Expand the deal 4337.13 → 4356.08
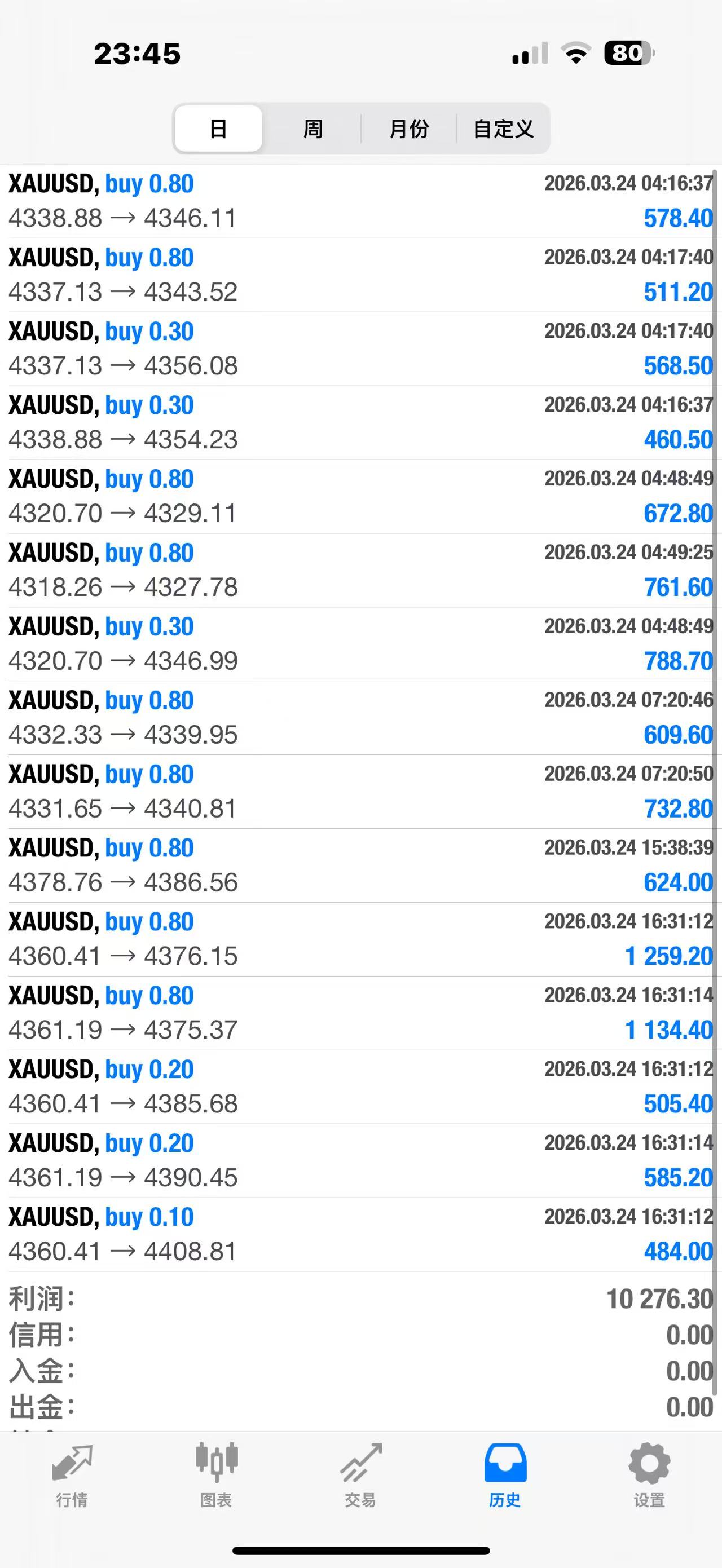The image size is (722, 1568). [360, 349]
